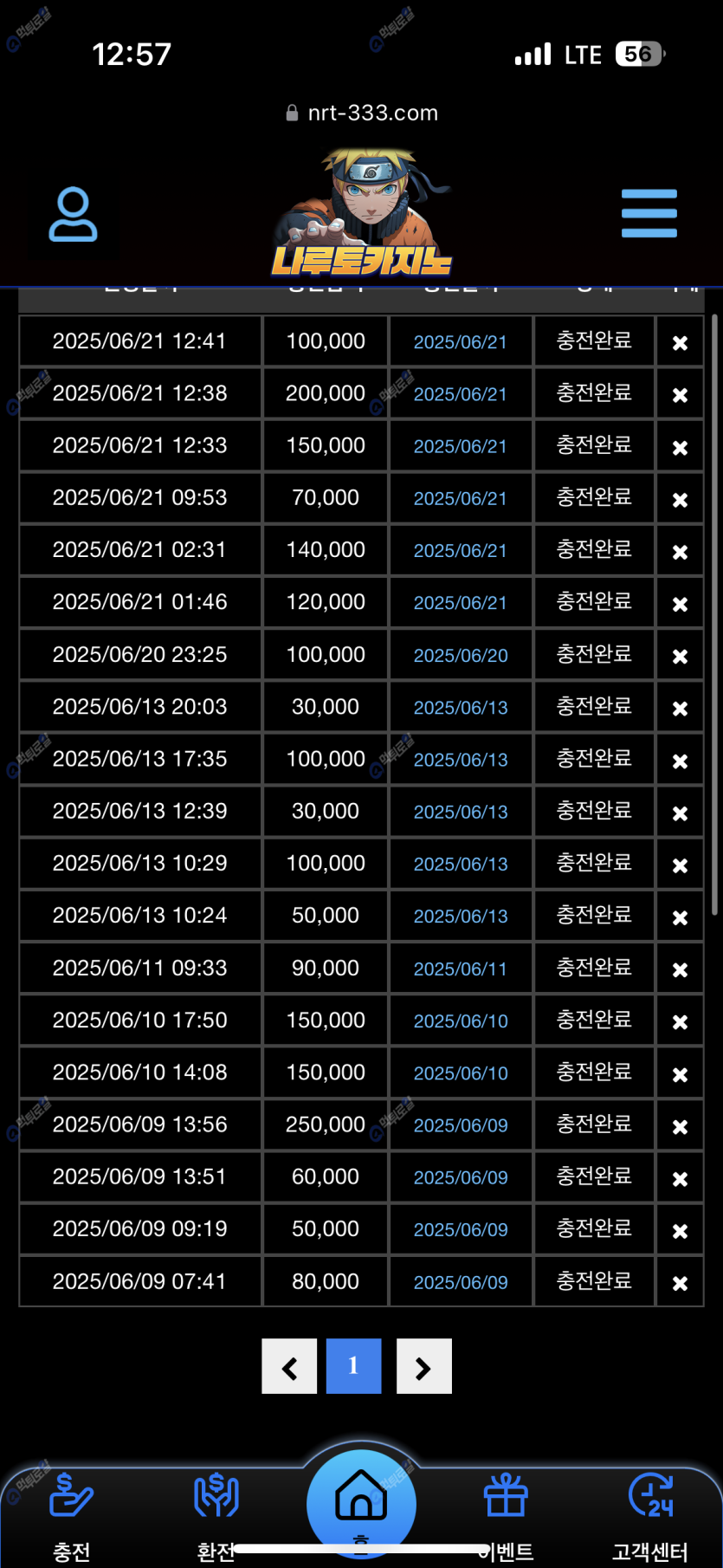The height and width of the screenshot is (1568, 723).
Task: Open the hamburger menu
Action: coord(649,213)
